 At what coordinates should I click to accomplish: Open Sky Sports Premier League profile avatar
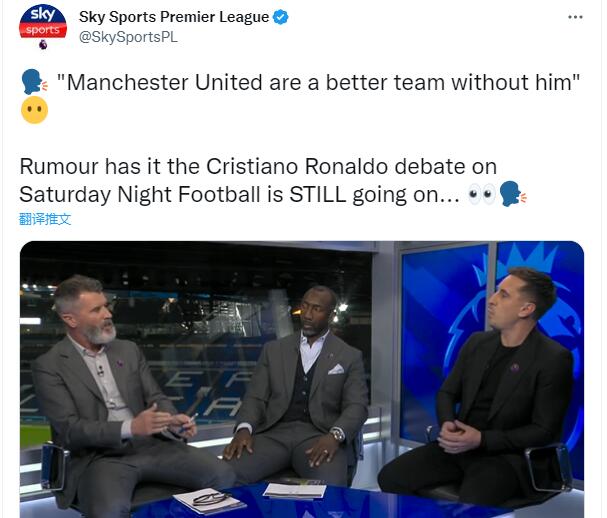(43, 26)
